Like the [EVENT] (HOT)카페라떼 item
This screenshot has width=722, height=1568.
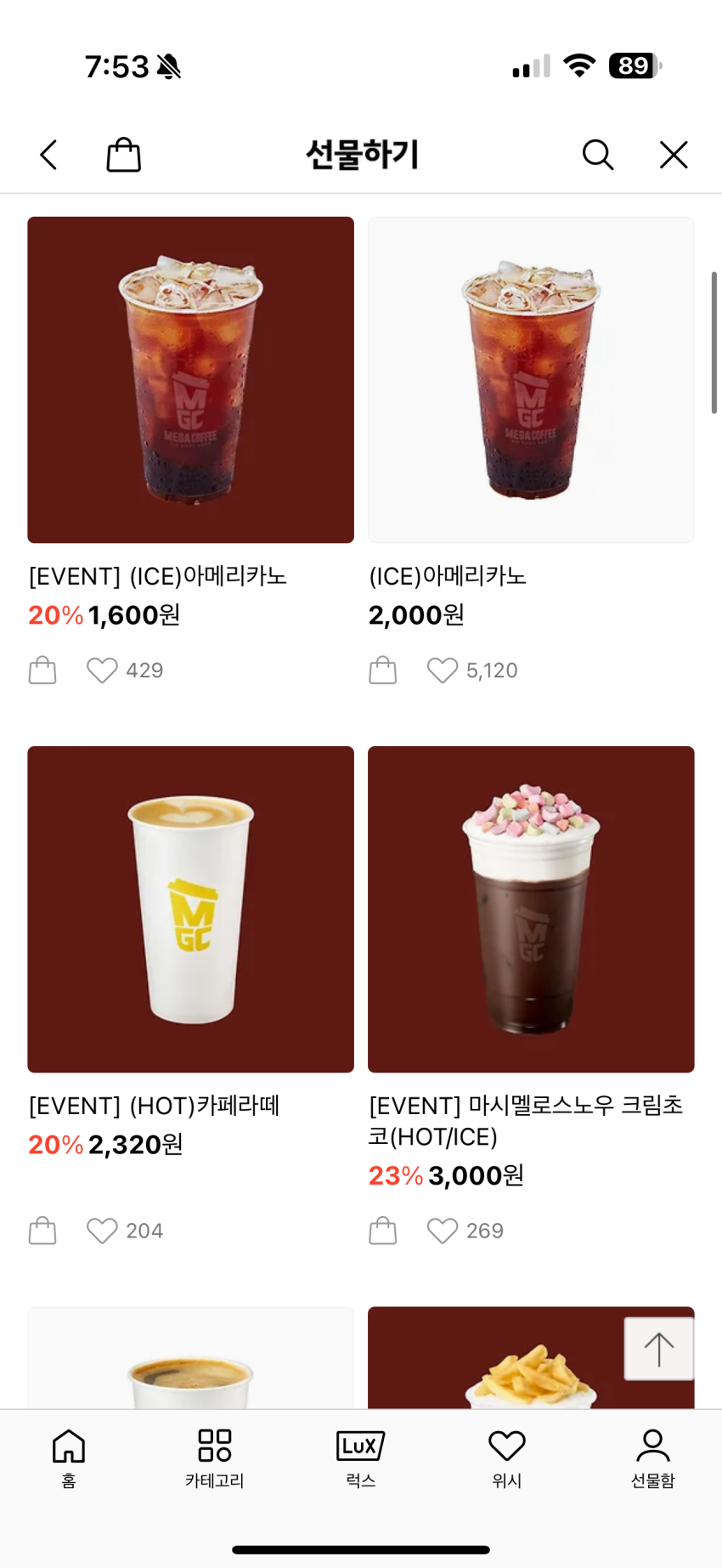pos(103,1231)
